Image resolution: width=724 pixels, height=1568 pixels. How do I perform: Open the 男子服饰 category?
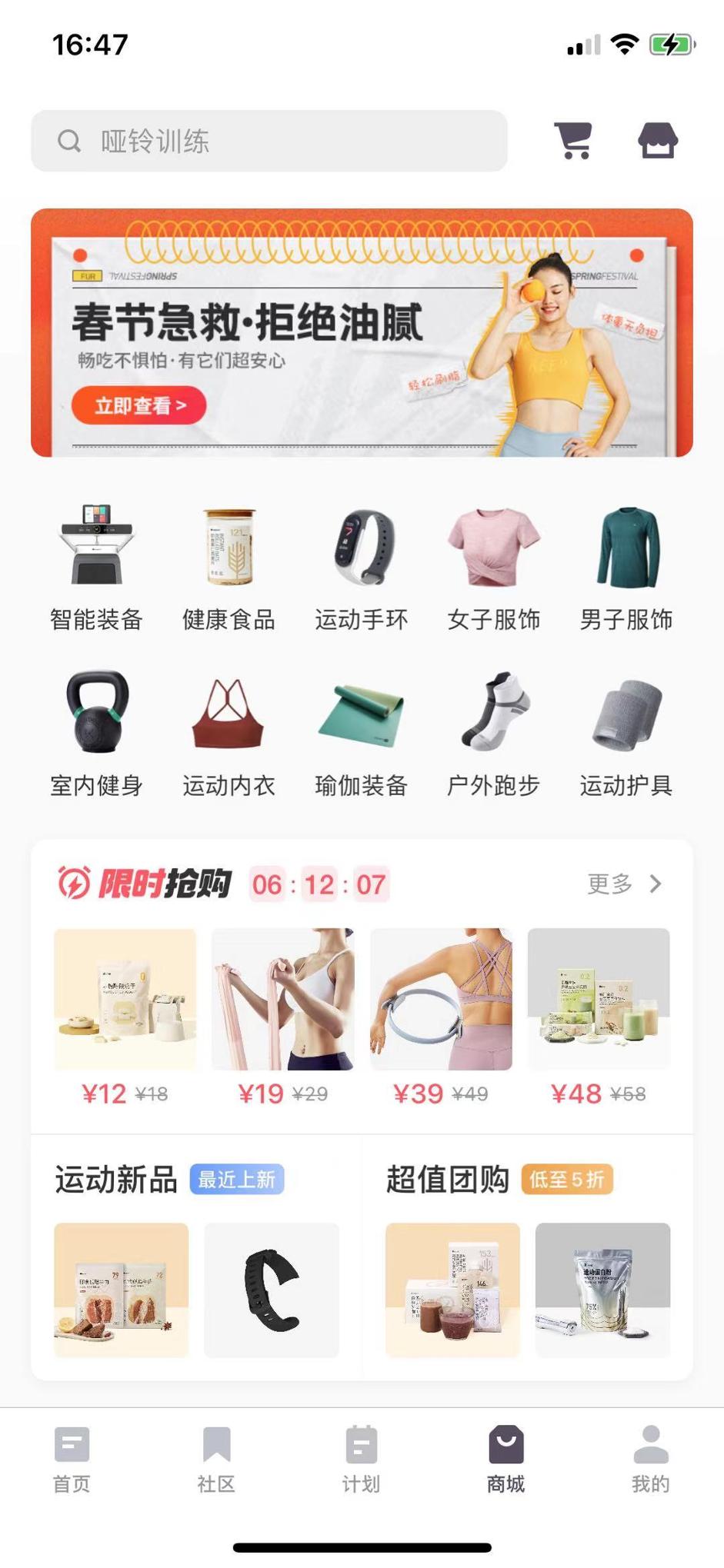(626, 568)
